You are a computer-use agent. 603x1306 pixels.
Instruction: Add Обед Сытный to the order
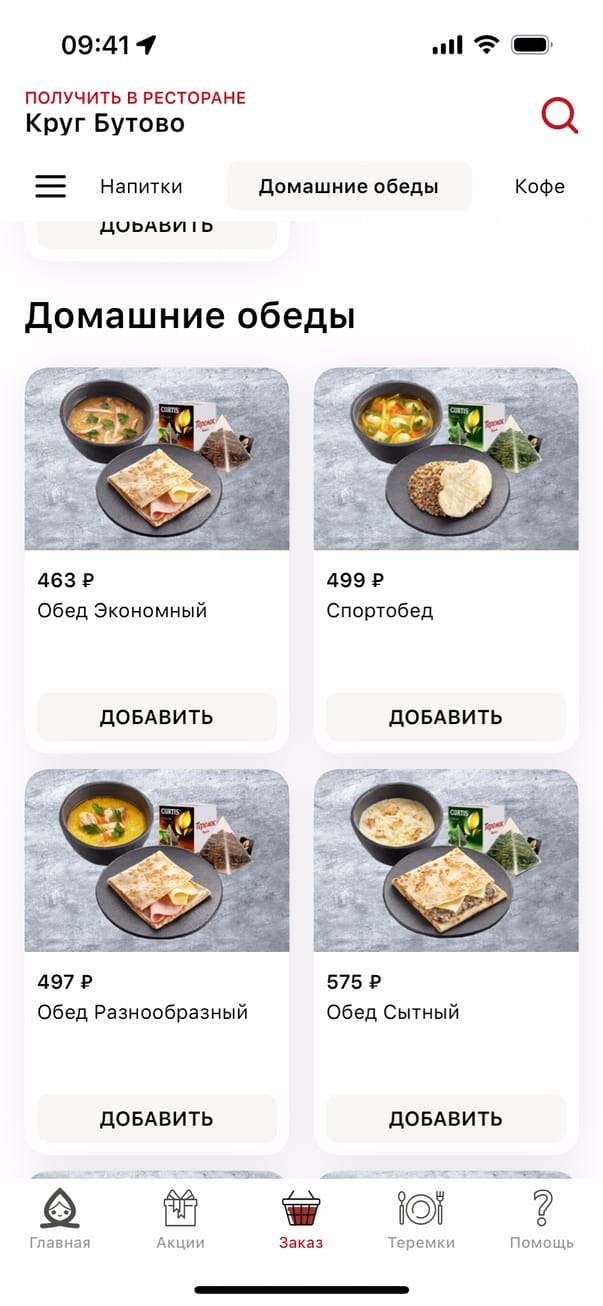tap(445, 1118)
